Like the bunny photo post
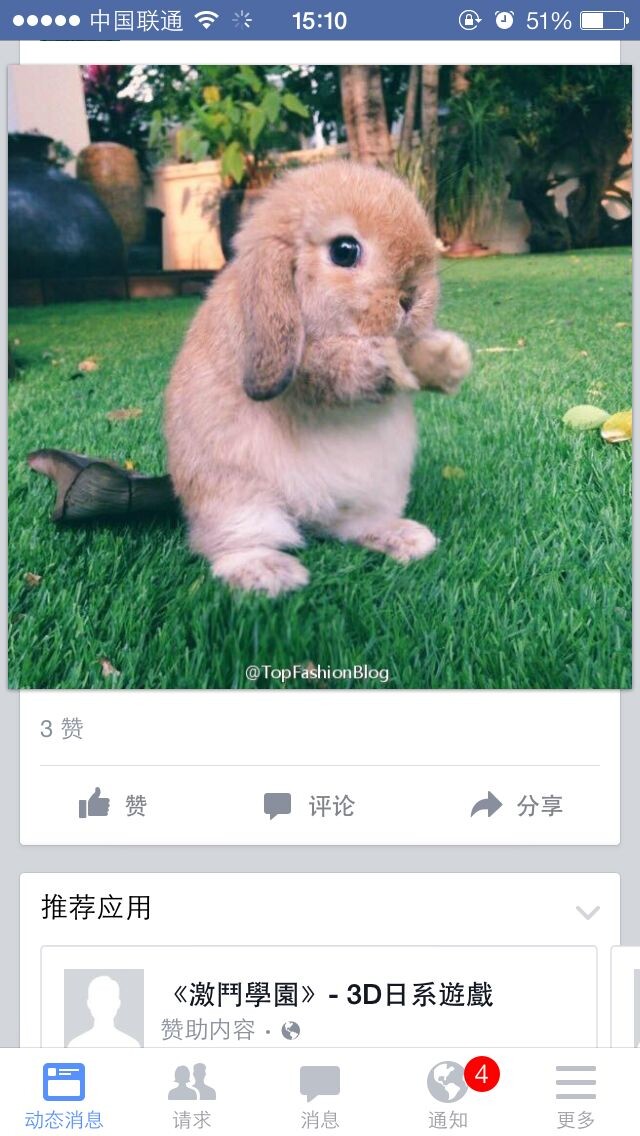Screen dimensions: 640x1136 (113, 805)
